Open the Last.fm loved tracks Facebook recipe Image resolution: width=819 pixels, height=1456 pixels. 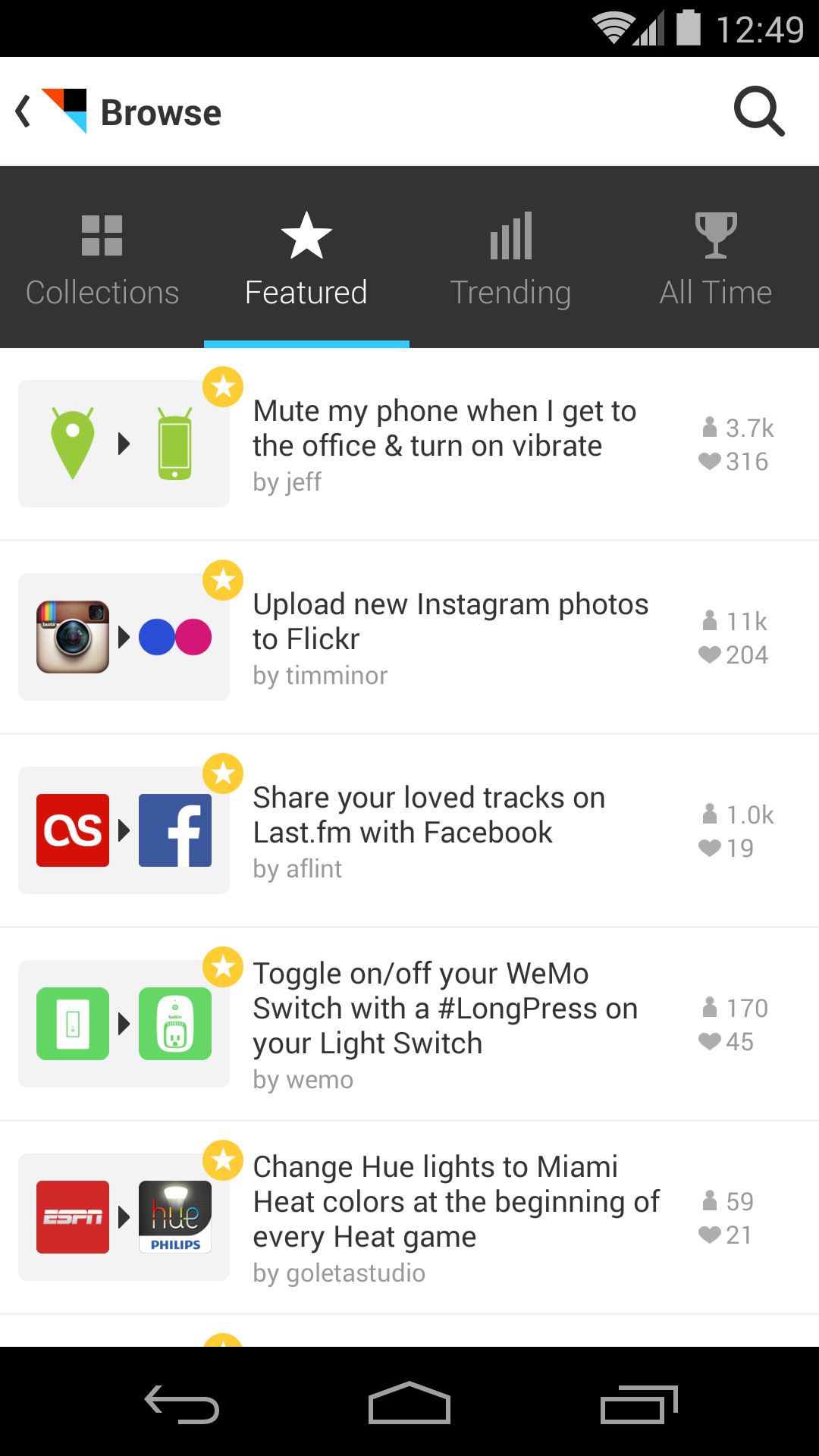[x=409, y=830]
